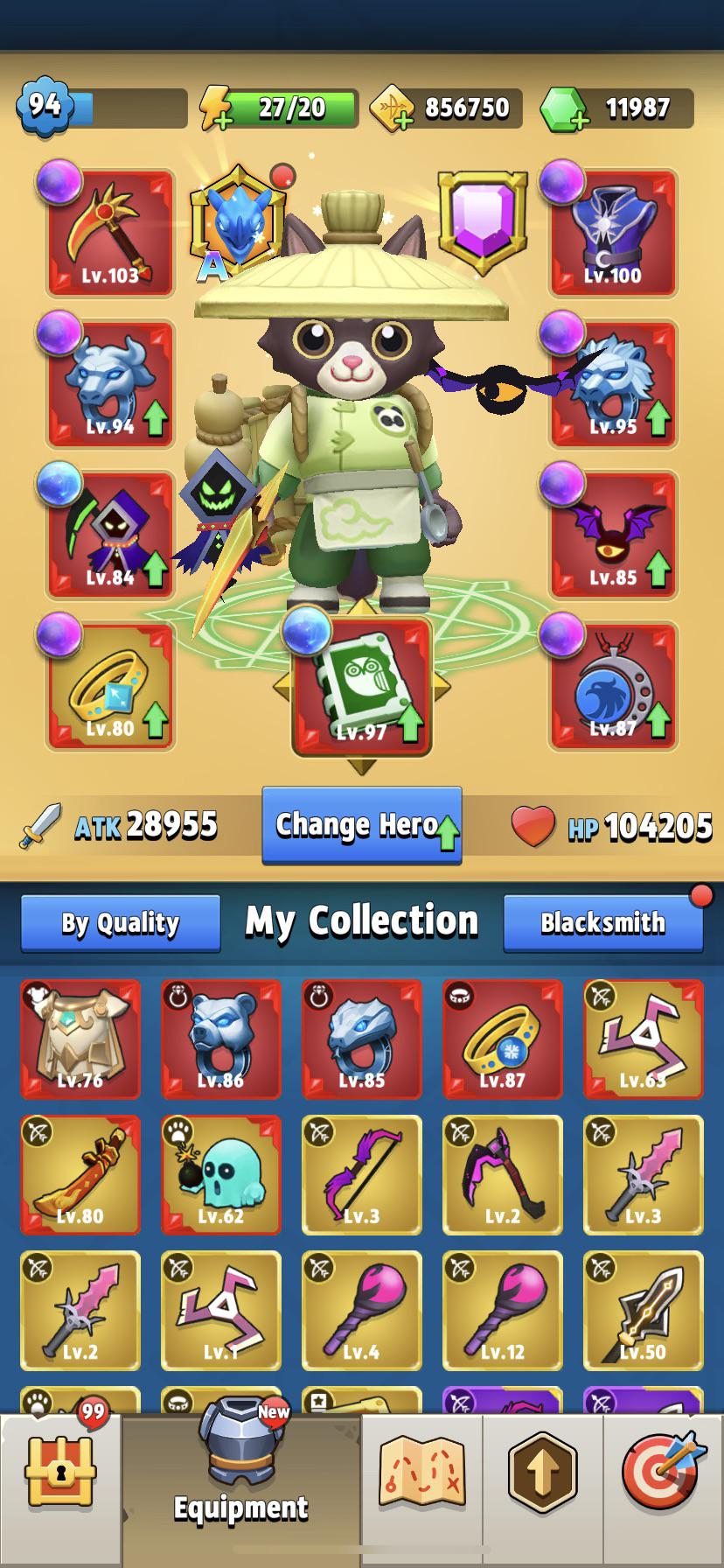Select the purple crystal emblem above the hero
724x1568 pixels.
click(478, 220)
